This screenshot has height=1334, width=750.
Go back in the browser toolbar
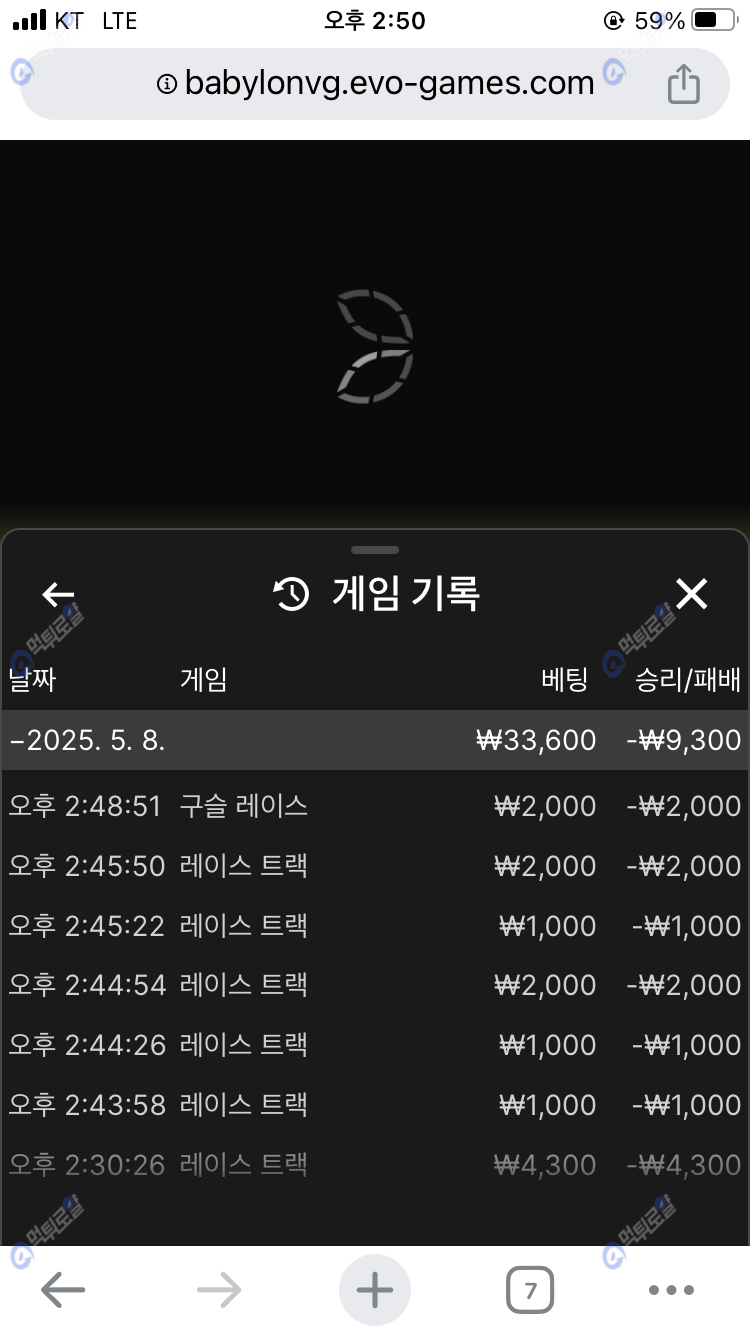[x=63, y=1291]
